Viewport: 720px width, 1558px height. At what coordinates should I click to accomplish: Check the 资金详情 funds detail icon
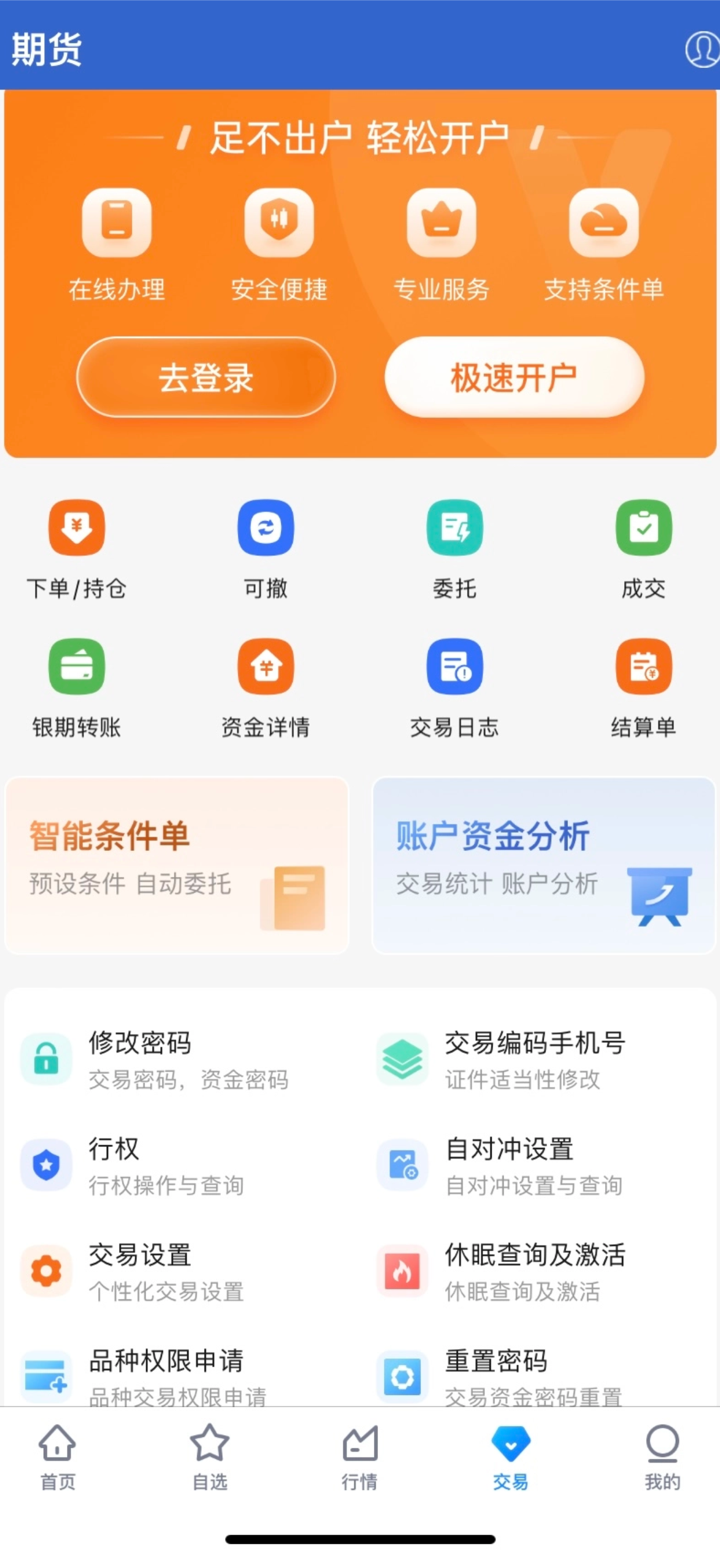265,685
